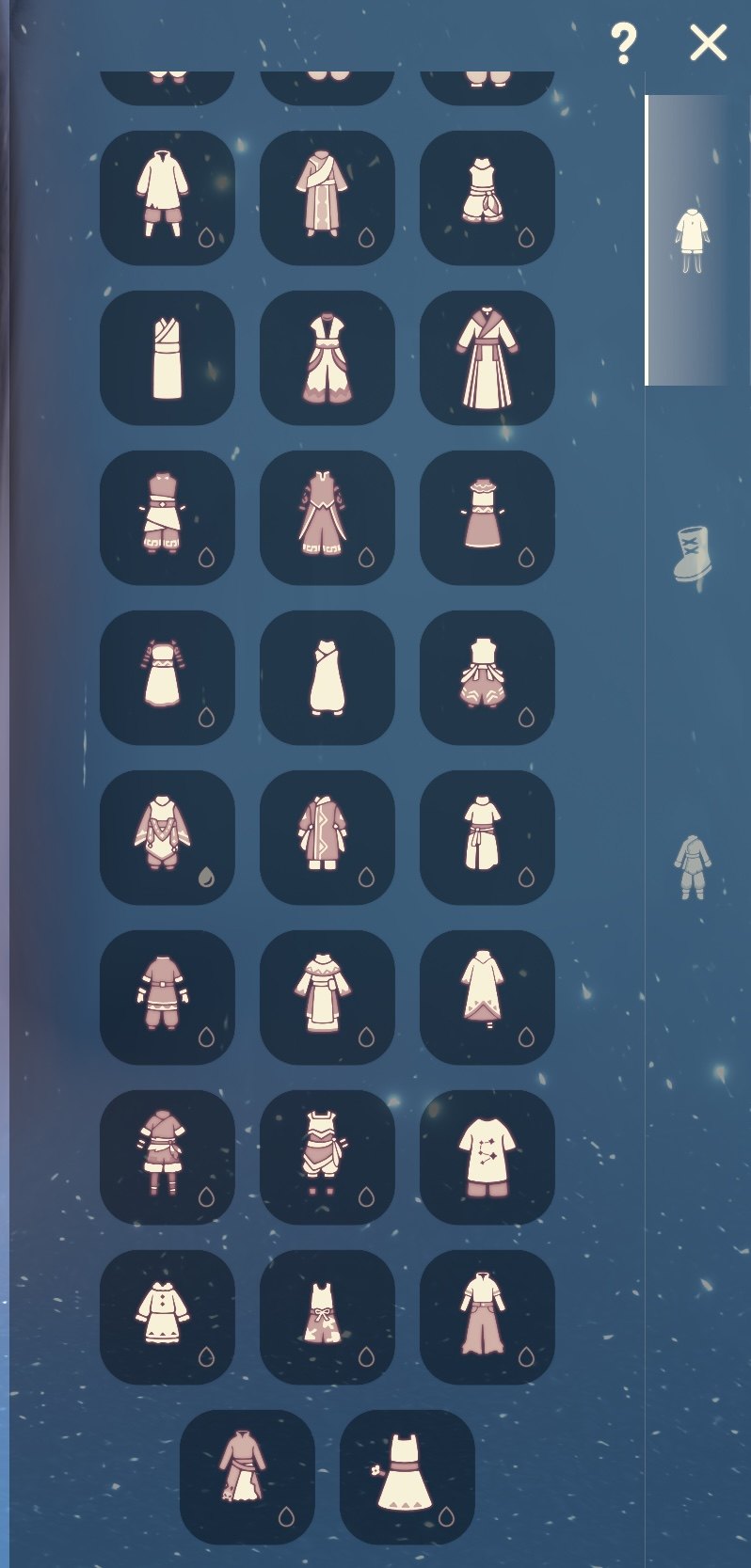Choose the ragged white tunic with shorts
This screenshot has width=751, height=1568.
coord(167,198)
